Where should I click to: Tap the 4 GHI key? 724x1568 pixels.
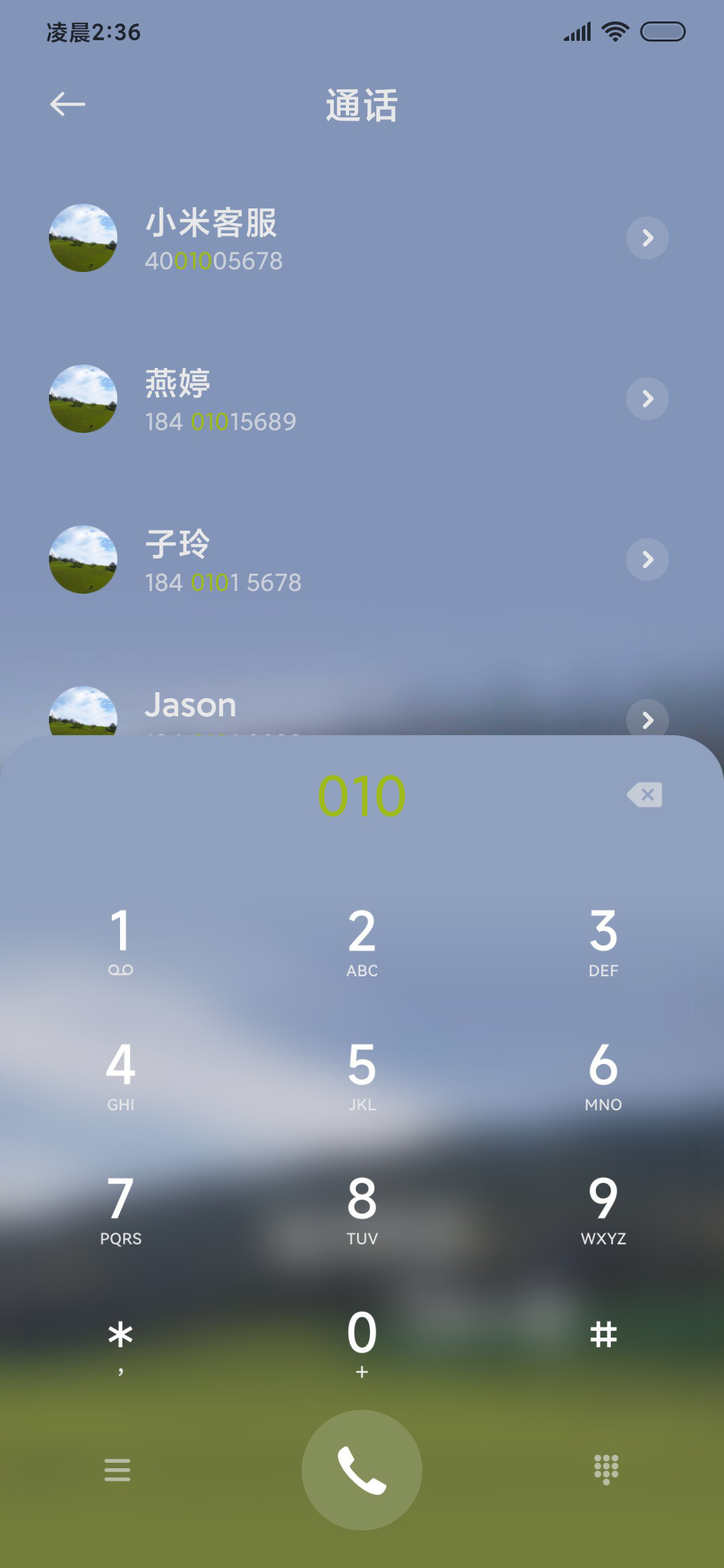121,1075
